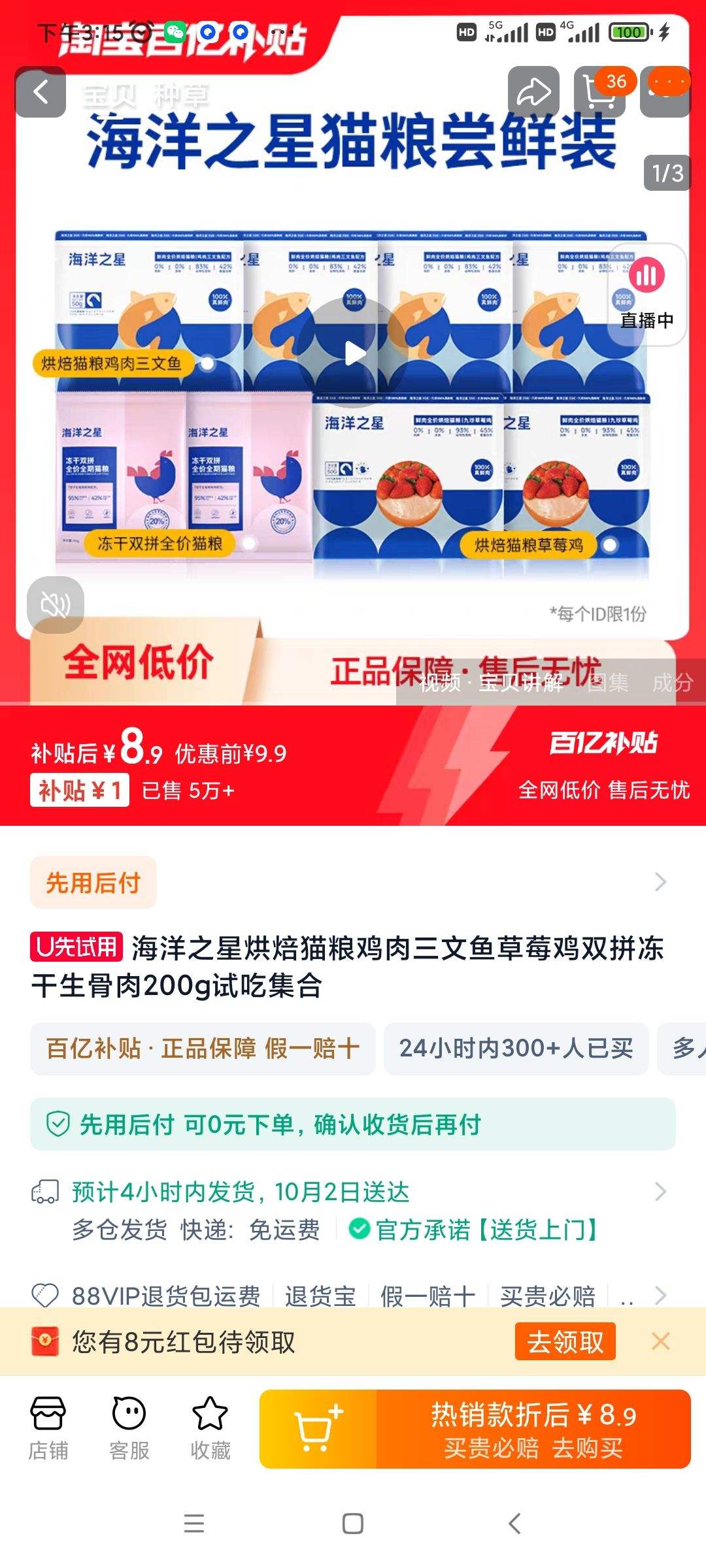
Task: Contact 客服 customer service
Action: [129, 1429]
